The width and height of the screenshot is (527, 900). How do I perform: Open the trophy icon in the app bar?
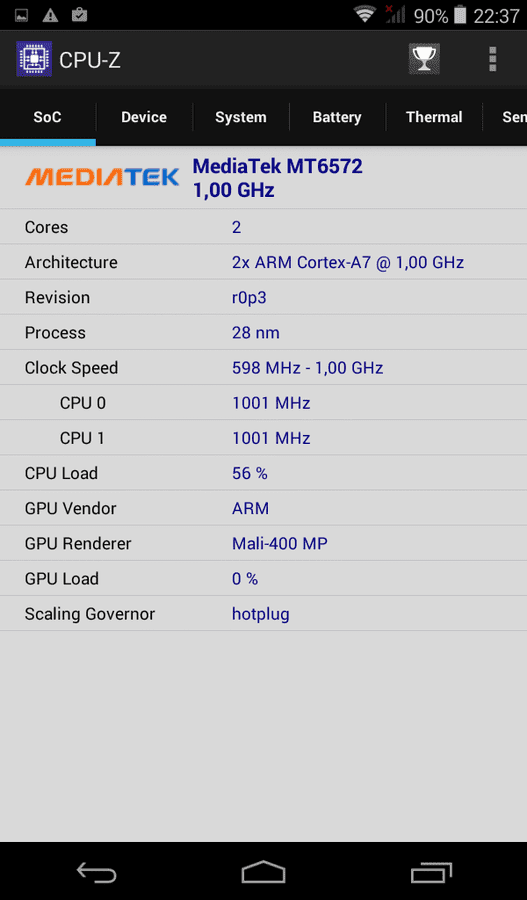pyautogui.click(x=424, y=59)
